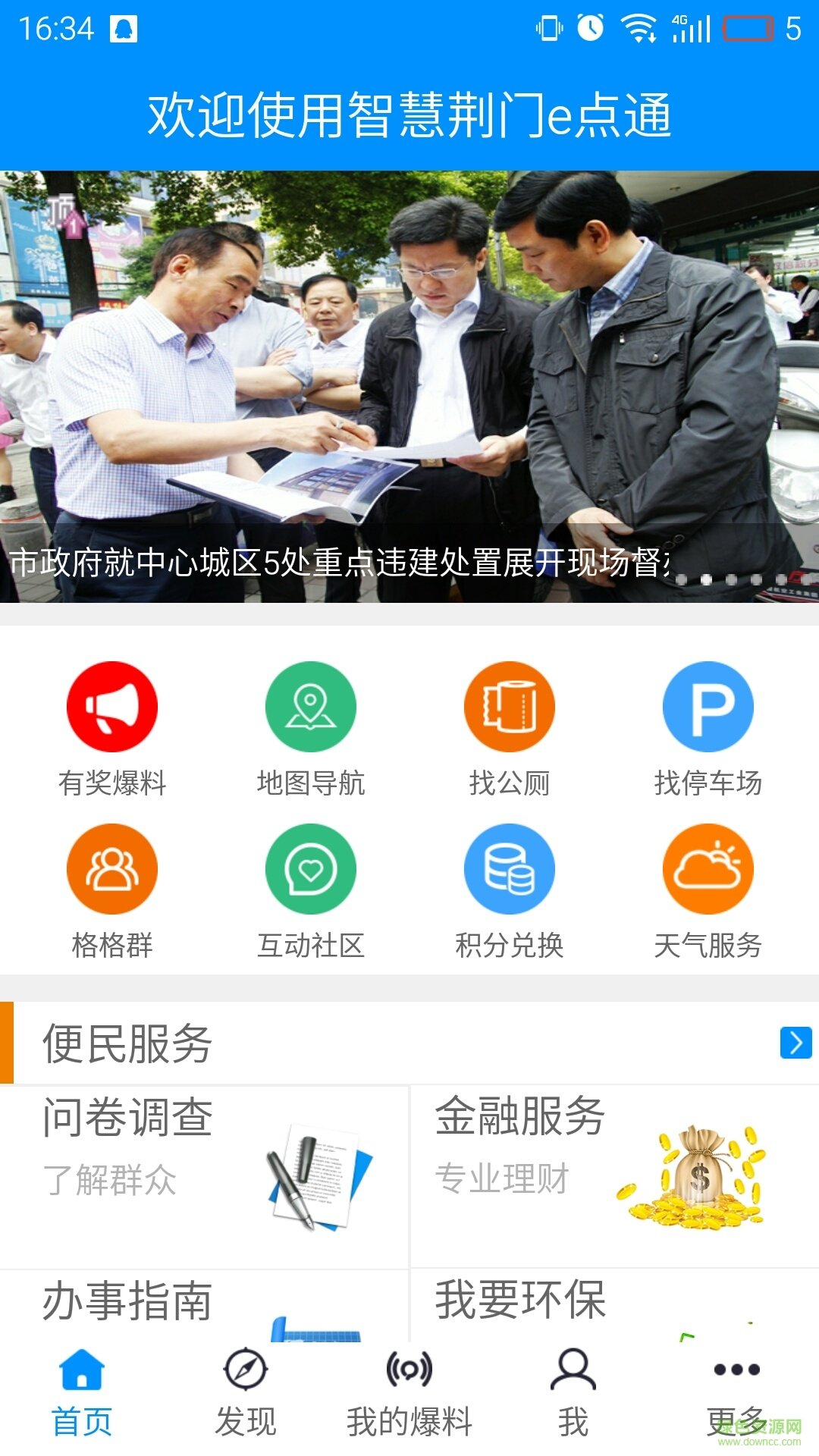The height and width of the screenshot is (1456, 819).
Task: Switch to the 我 profile tab
Action: [573, 1394]
